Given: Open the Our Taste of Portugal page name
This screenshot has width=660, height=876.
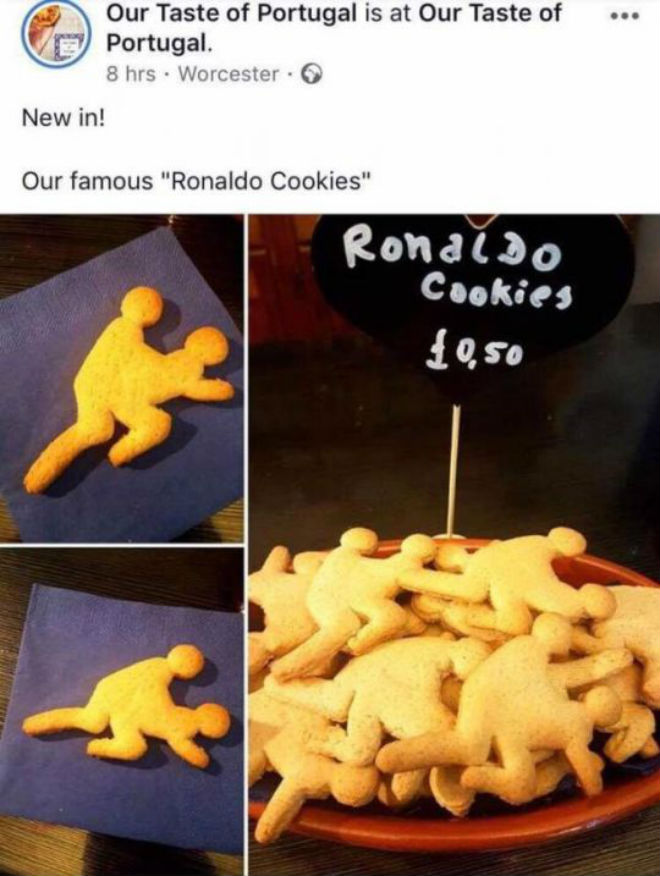Looking at the screenshot, I should (x=229, y=14).
